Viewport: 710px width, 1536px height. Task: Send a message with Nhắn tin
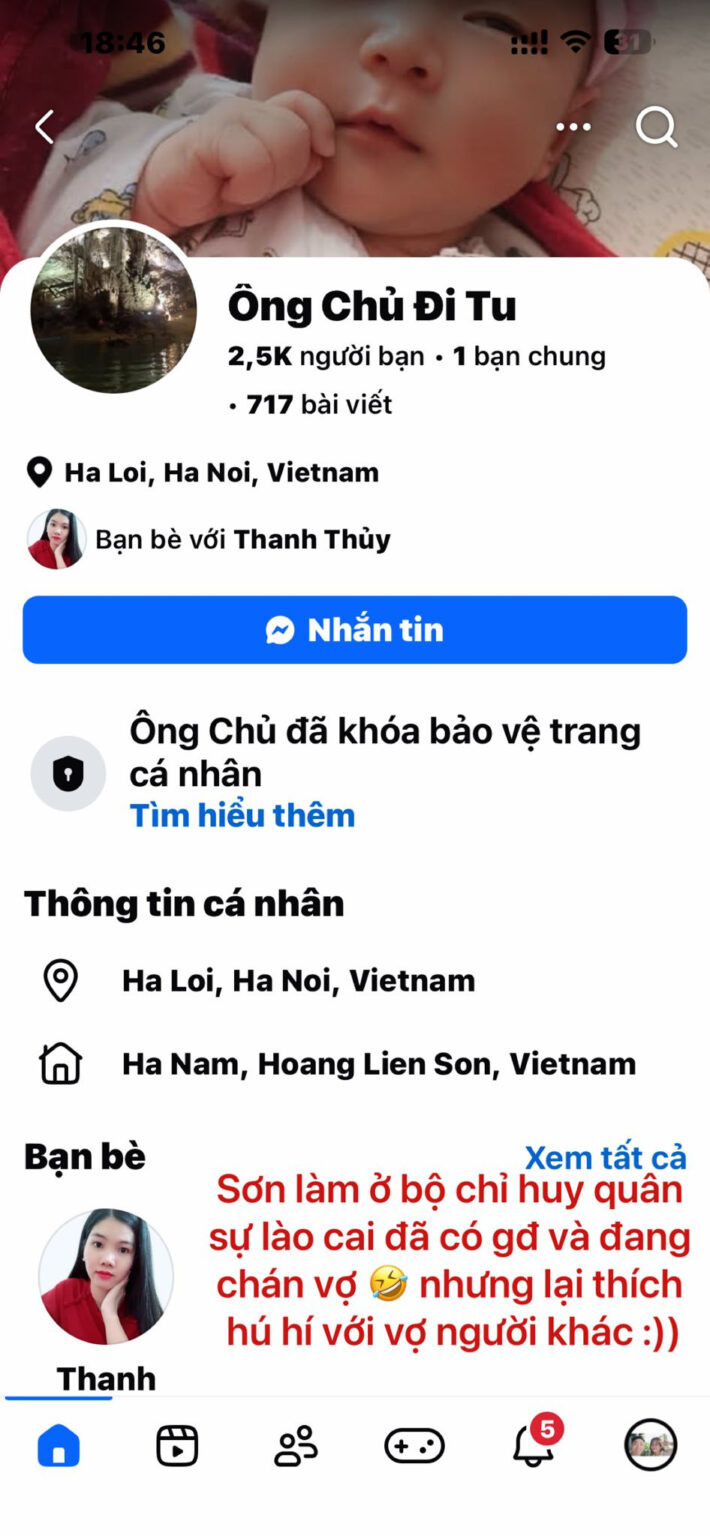pos(355,630)
